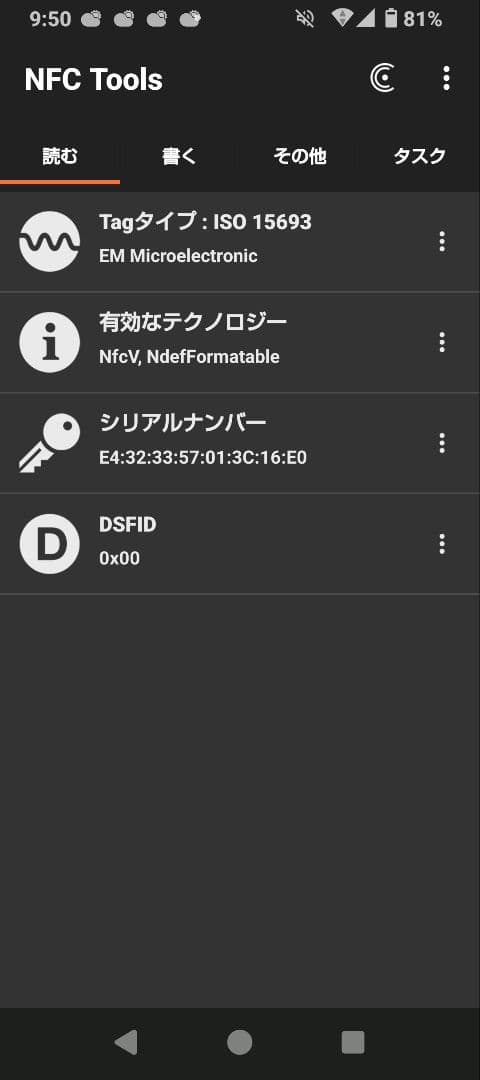Open more options for Tagタイプ row

(x=442, y=242)
